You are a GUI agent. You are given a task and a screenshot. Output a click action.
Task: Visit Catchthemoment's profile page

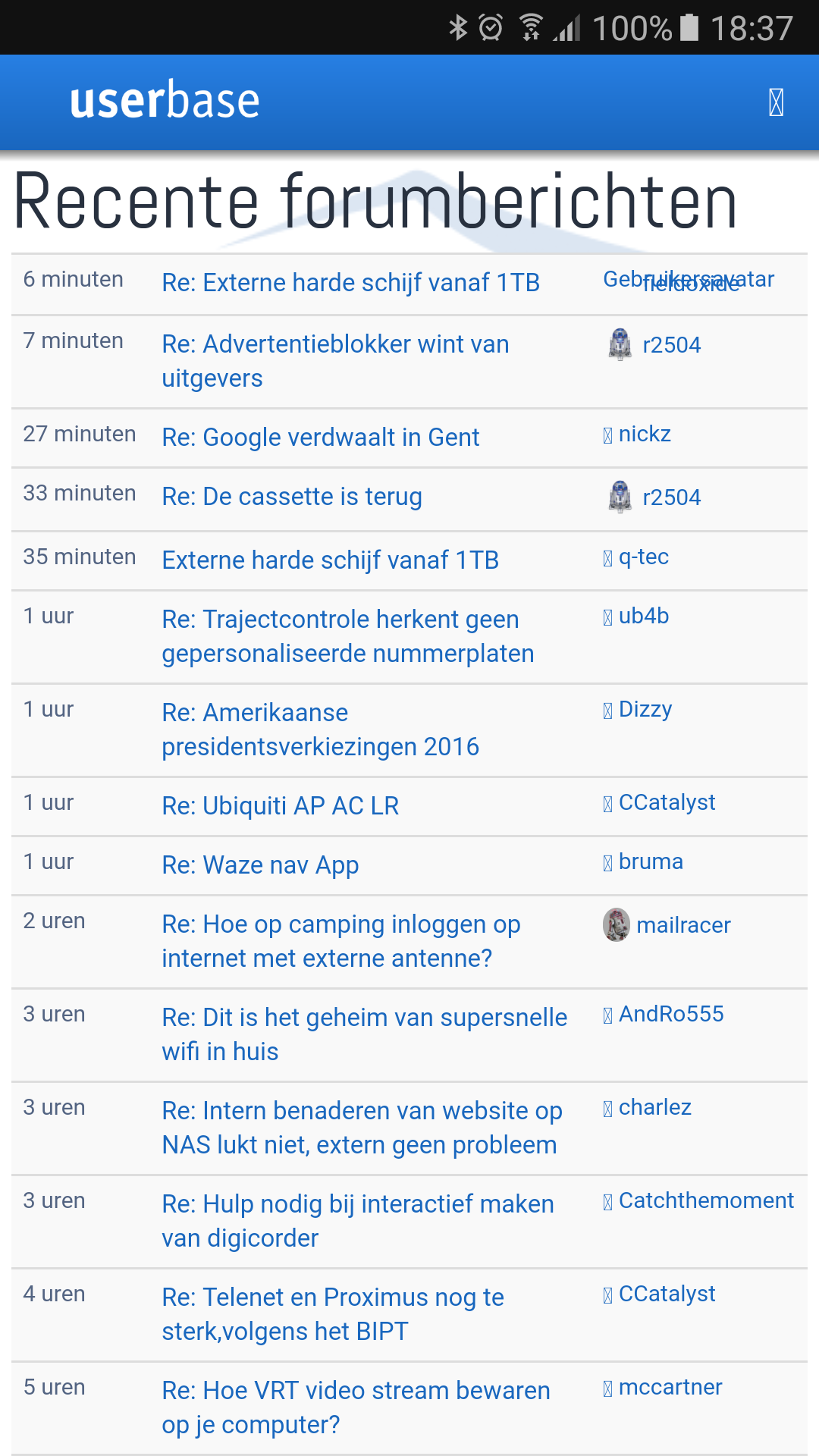(705, 1201)
